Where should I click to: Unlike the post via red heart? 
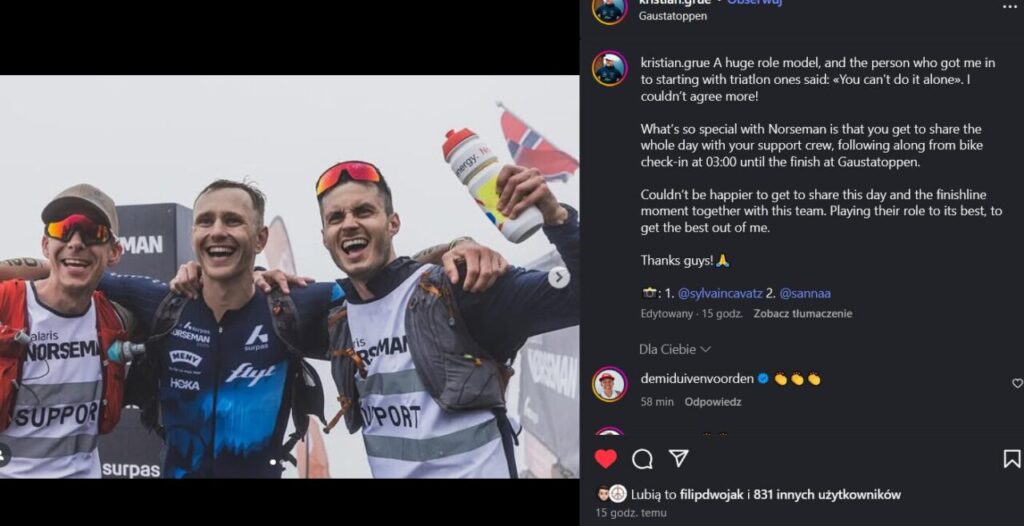pyautogui.click(x=606, y=458)
